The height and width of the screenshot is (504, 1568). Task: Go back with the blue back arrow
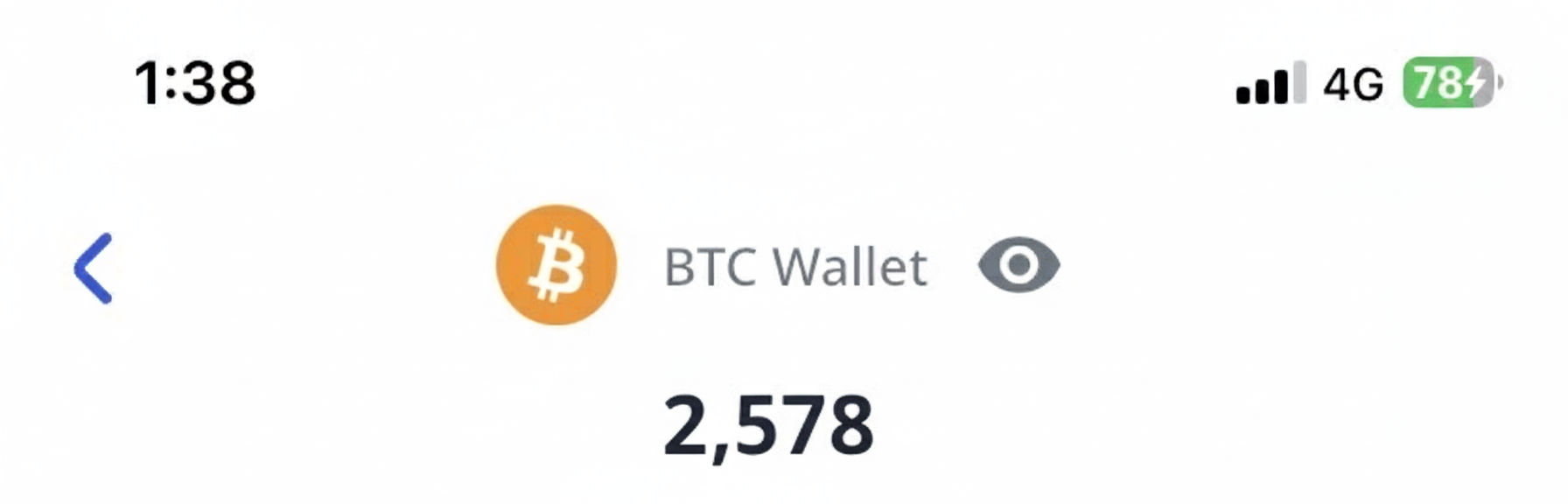pos(93,268)
